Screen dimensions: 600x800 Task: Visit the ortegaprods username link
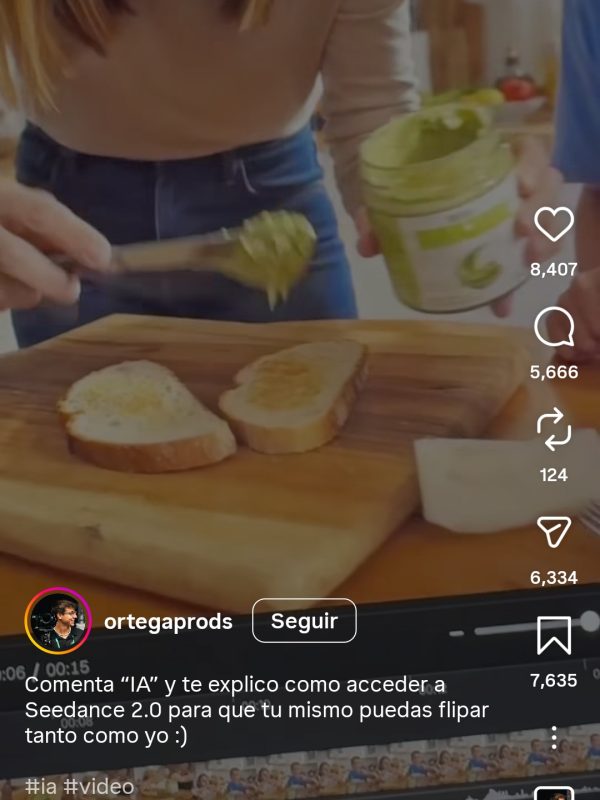[x=168, y=622]
